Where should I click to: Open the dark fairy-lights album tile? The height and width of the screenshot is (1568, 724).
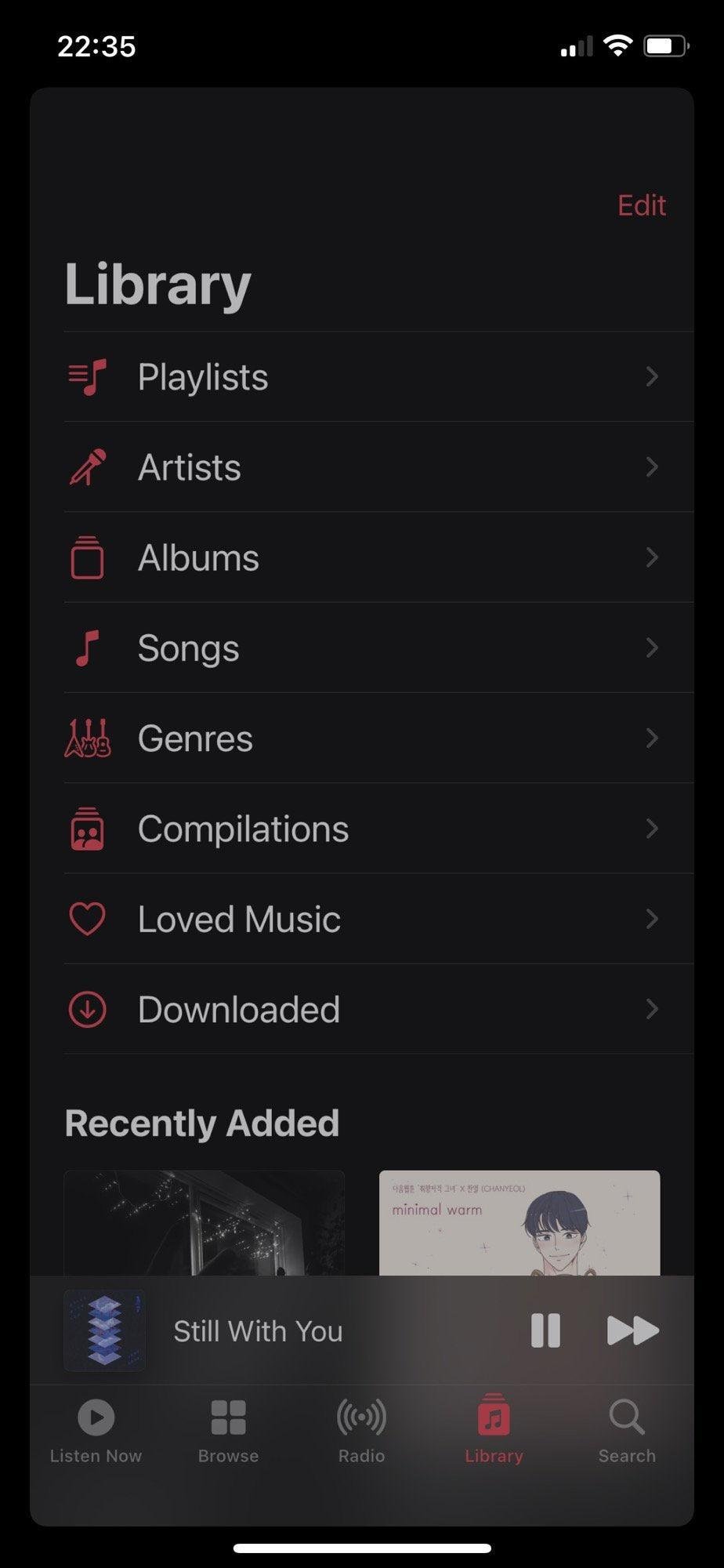[x=204, y=1223]
